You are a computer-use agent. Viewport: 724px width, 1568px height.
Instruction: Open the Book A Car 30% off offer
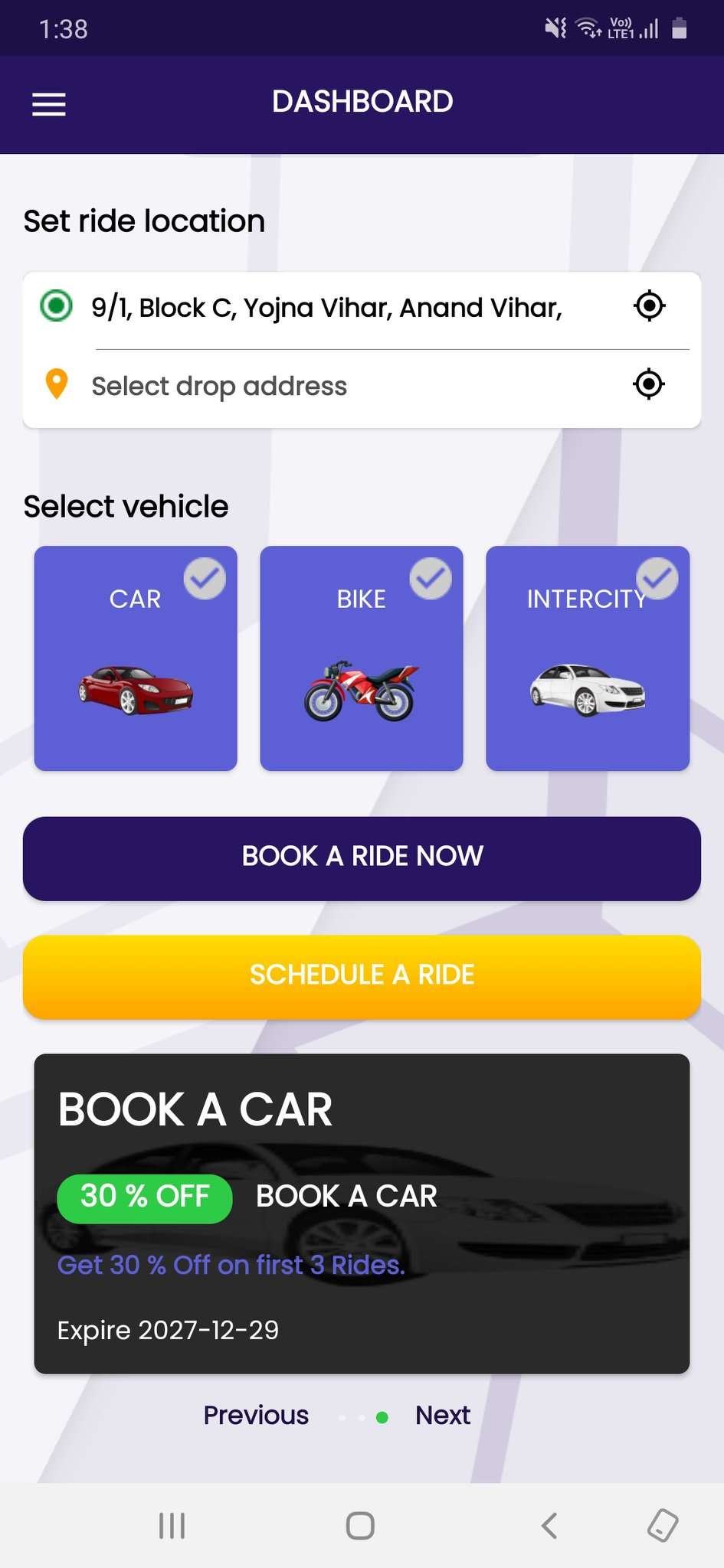(x=362, y=1213)
